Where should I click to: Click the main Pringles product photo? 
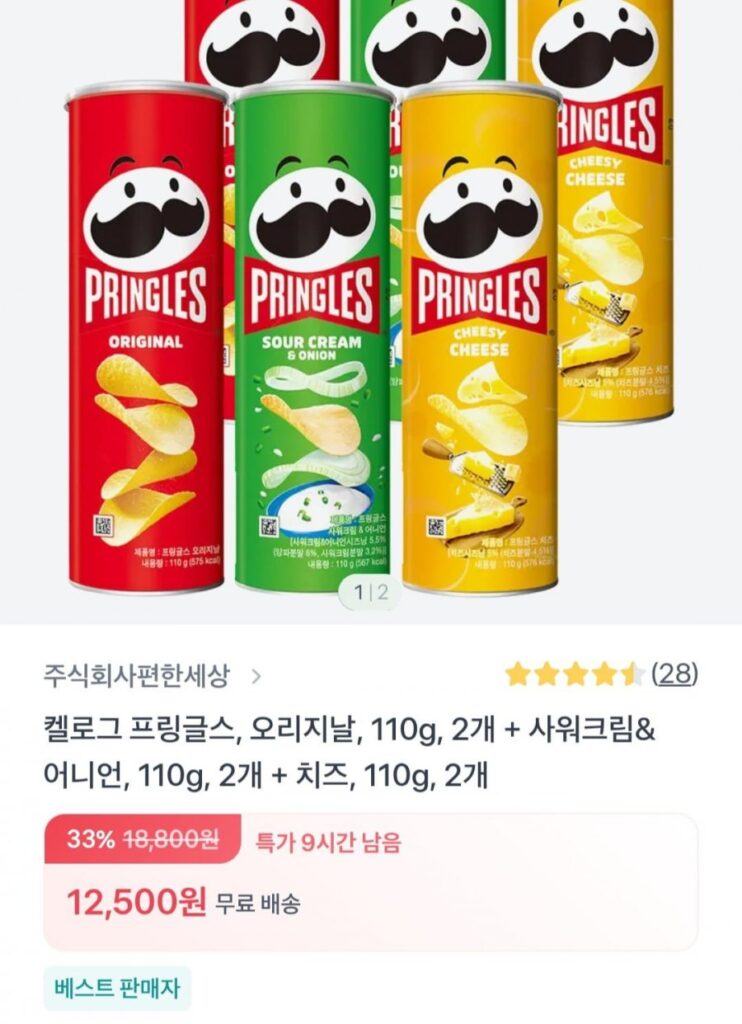[x=371, y=300]
